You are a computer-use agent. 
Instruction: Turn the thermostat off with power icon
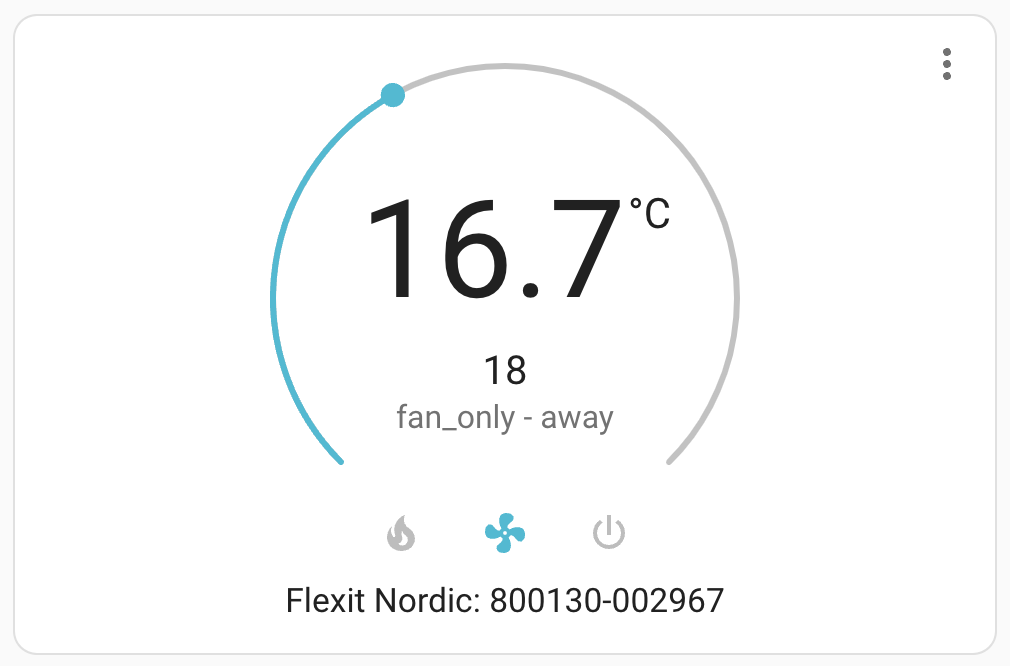coord(608,533)
